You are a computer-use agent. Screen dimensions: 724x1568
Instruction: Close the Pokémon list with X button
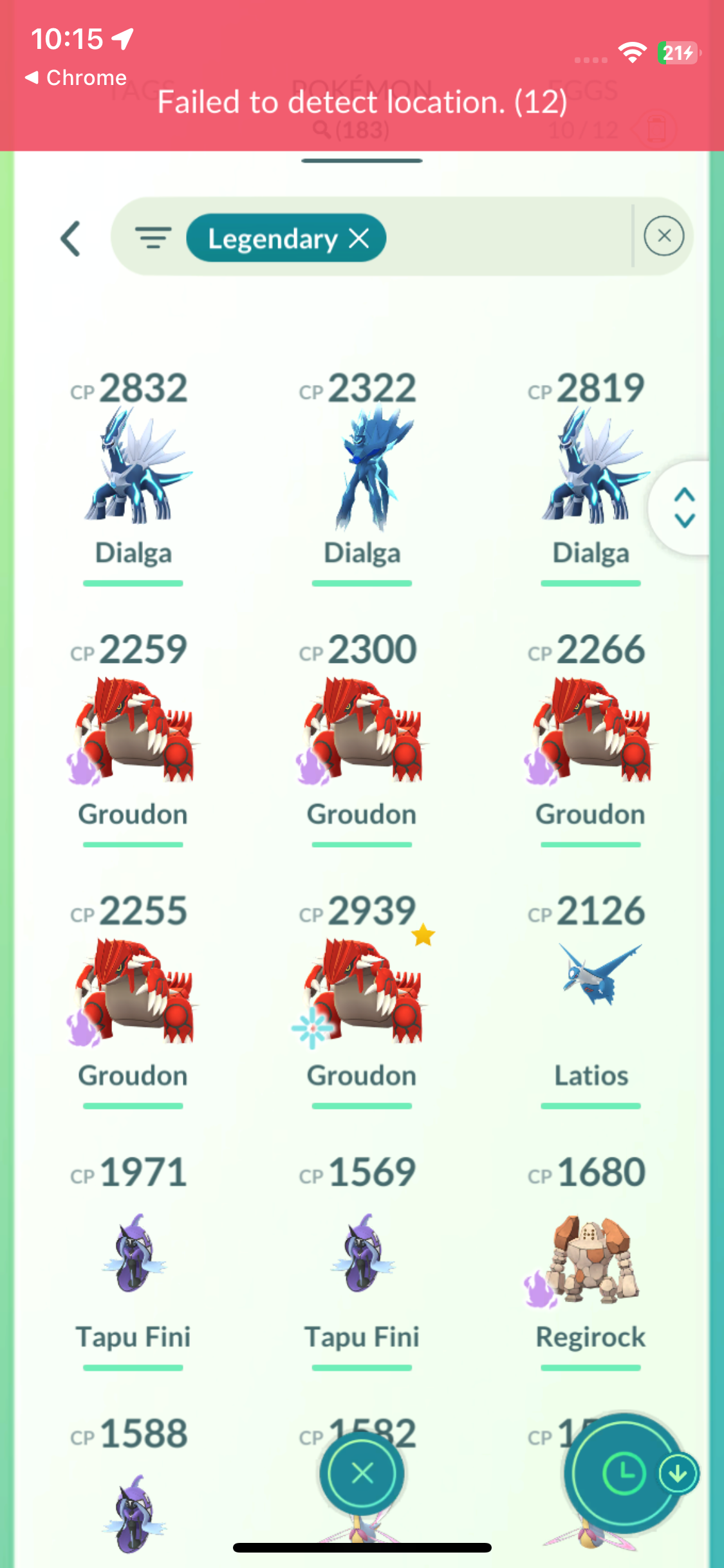(362, 1473)
